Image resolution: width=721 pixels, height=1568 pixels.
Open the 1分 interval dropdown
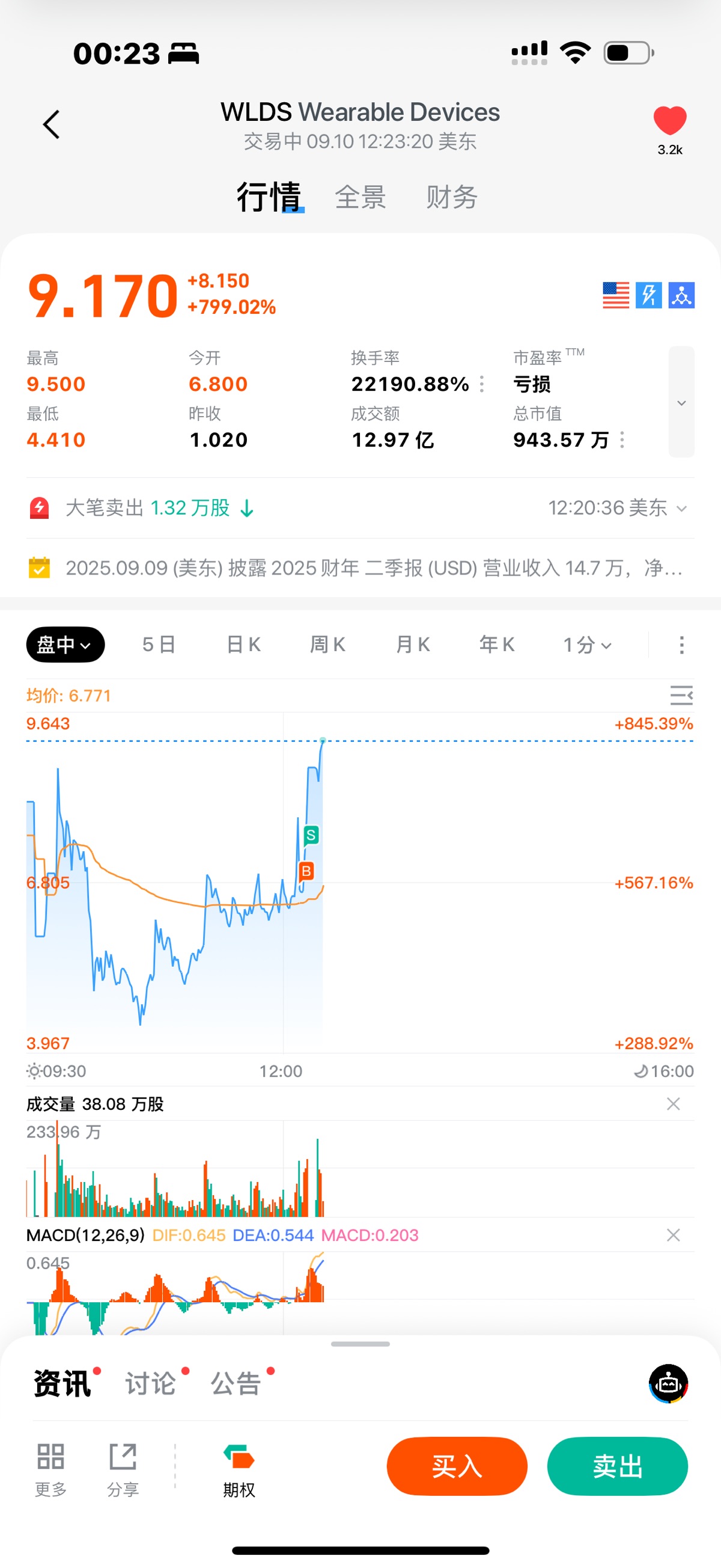click(587, 645)
